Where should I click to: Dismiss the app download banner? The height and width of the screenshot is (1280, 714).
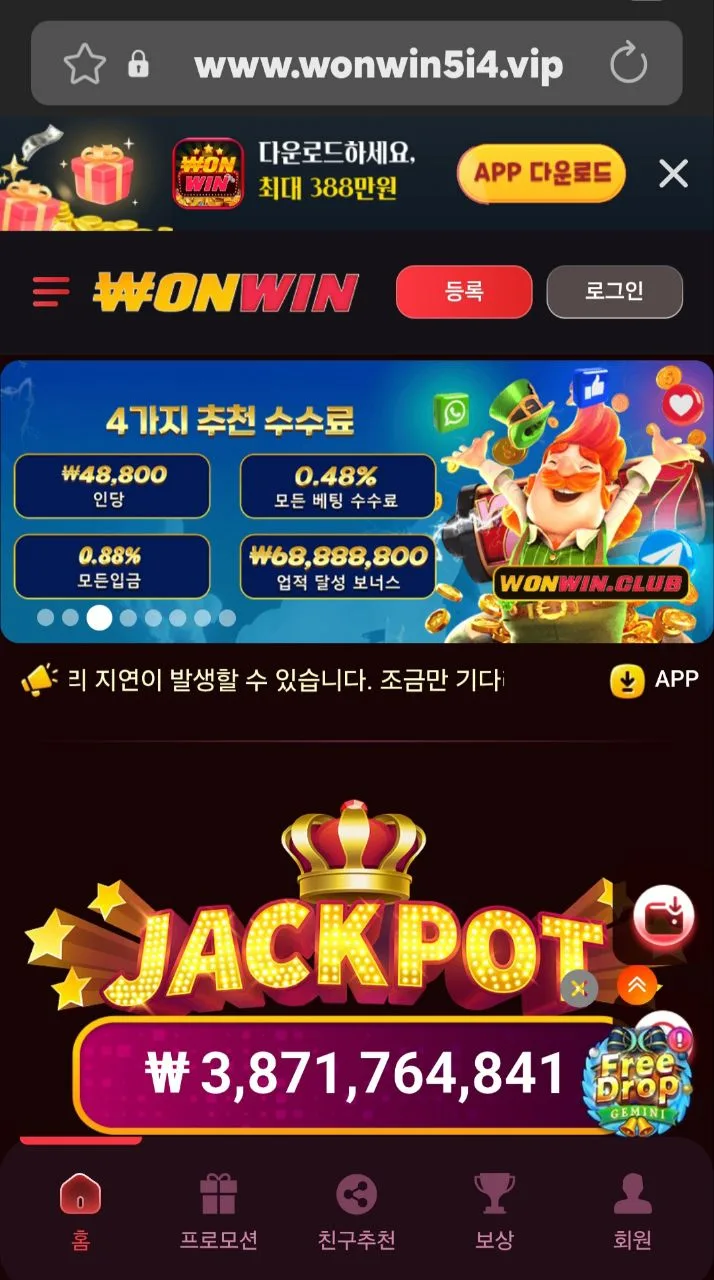pyautogui.click(x=674, y=174)
